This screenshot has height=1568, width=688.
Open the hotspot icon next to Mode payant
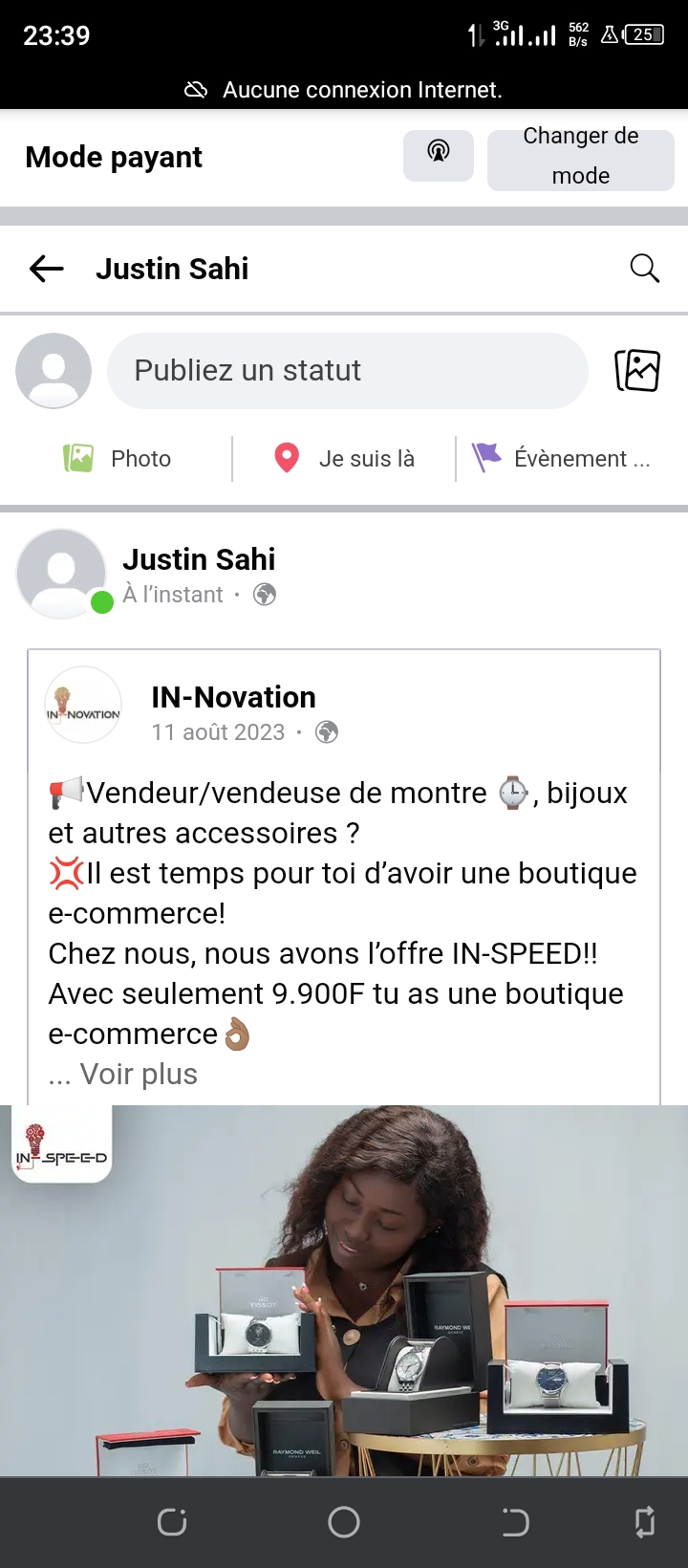coord(439,155)
